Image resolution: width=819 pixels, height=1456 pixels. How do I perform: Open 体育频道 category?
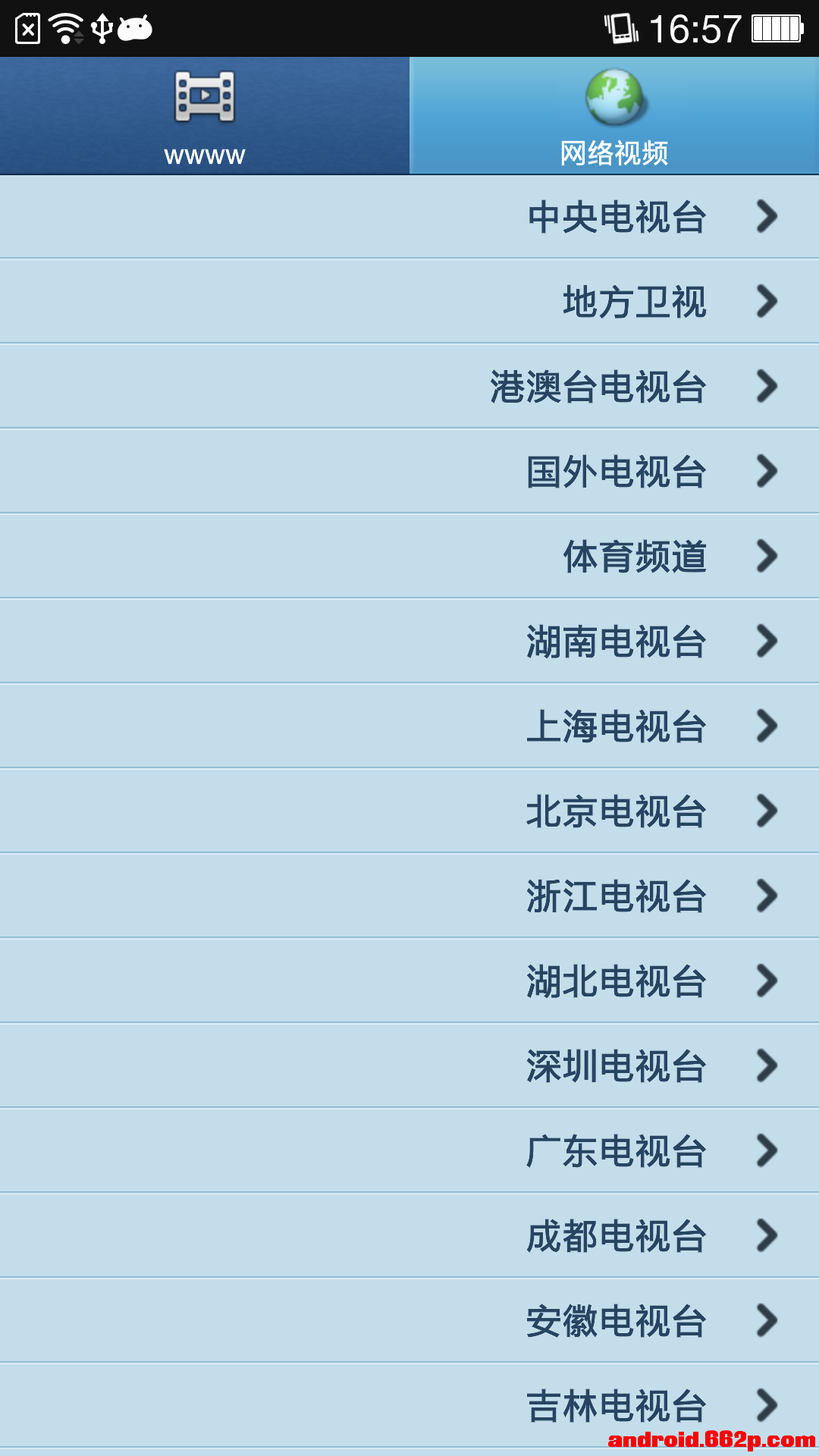point(409,557)
